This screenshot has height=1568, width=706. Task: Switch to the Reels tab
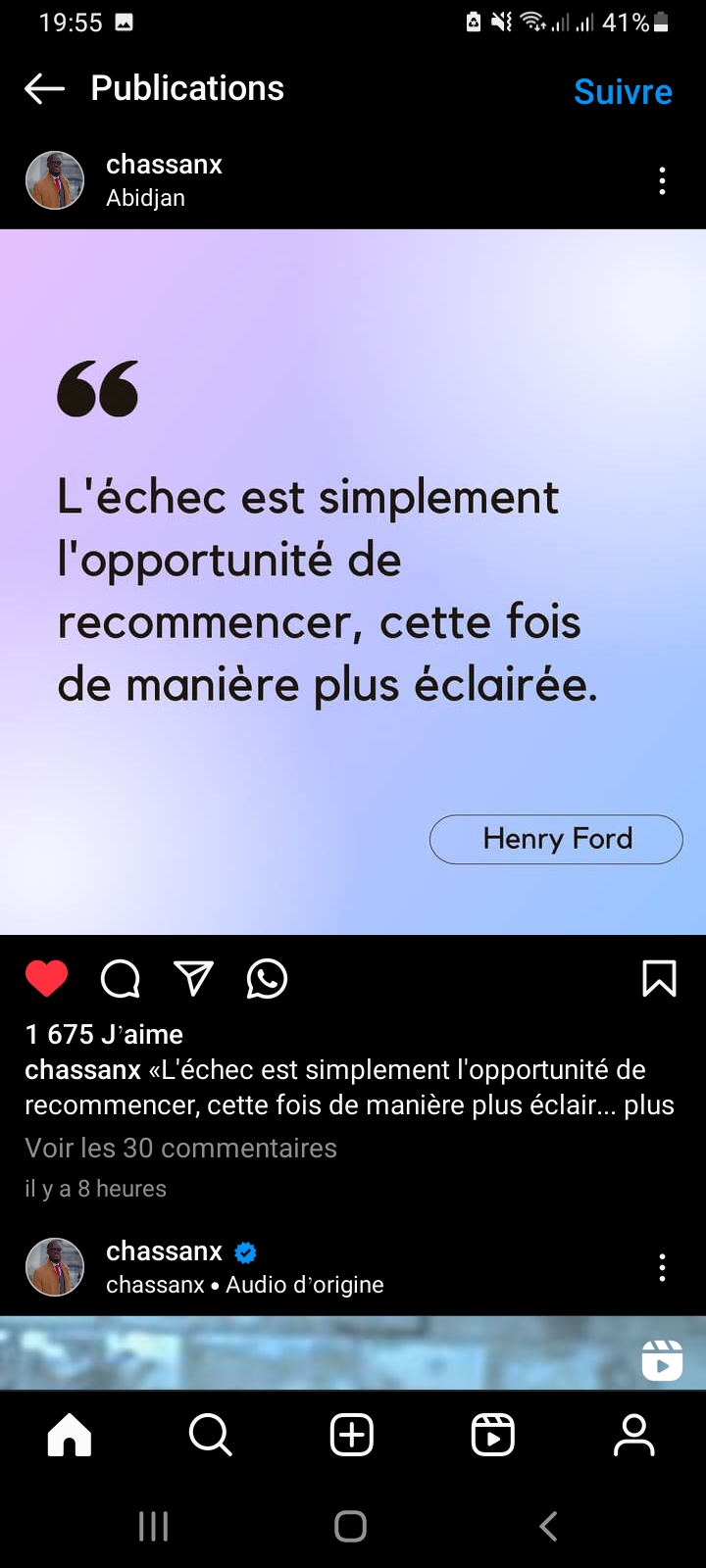[493, 1436]
